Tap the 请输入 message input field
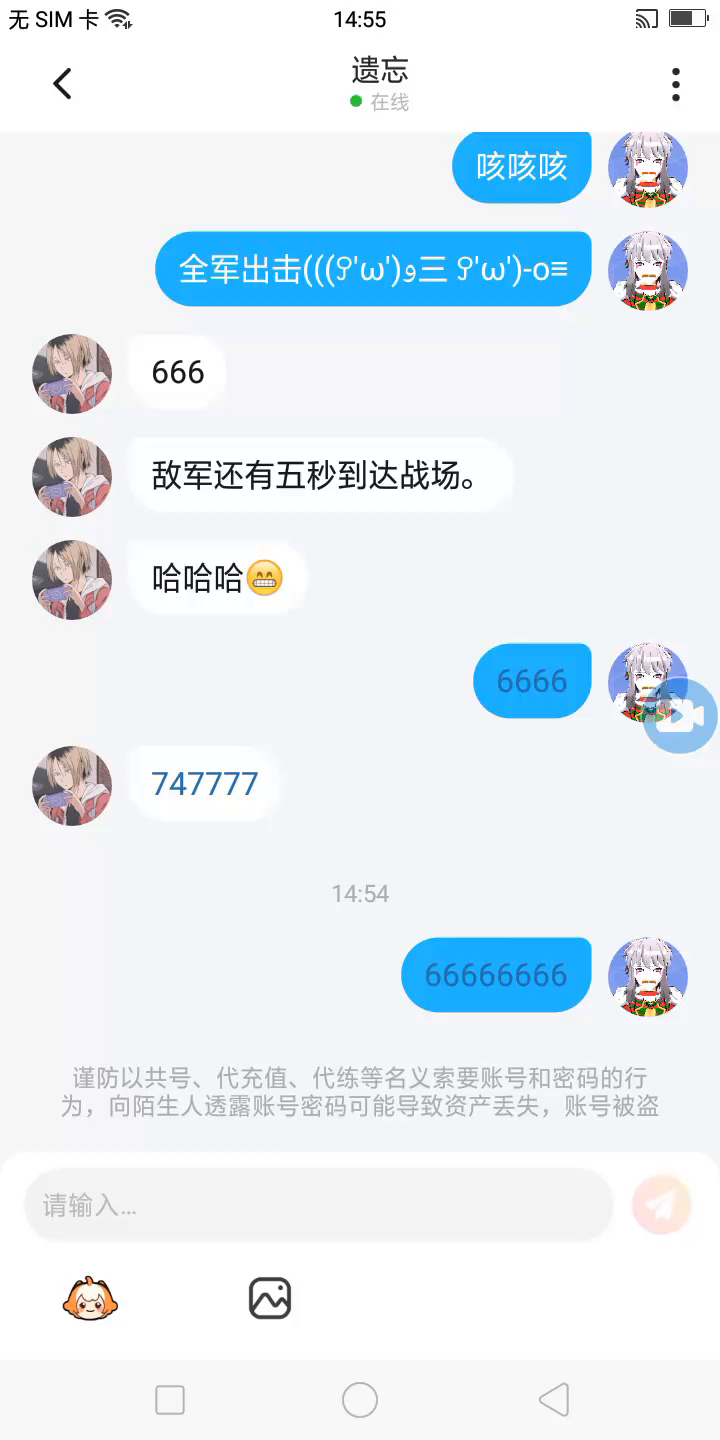This screenshot has width=720, height=1440. coord(318,1205)
